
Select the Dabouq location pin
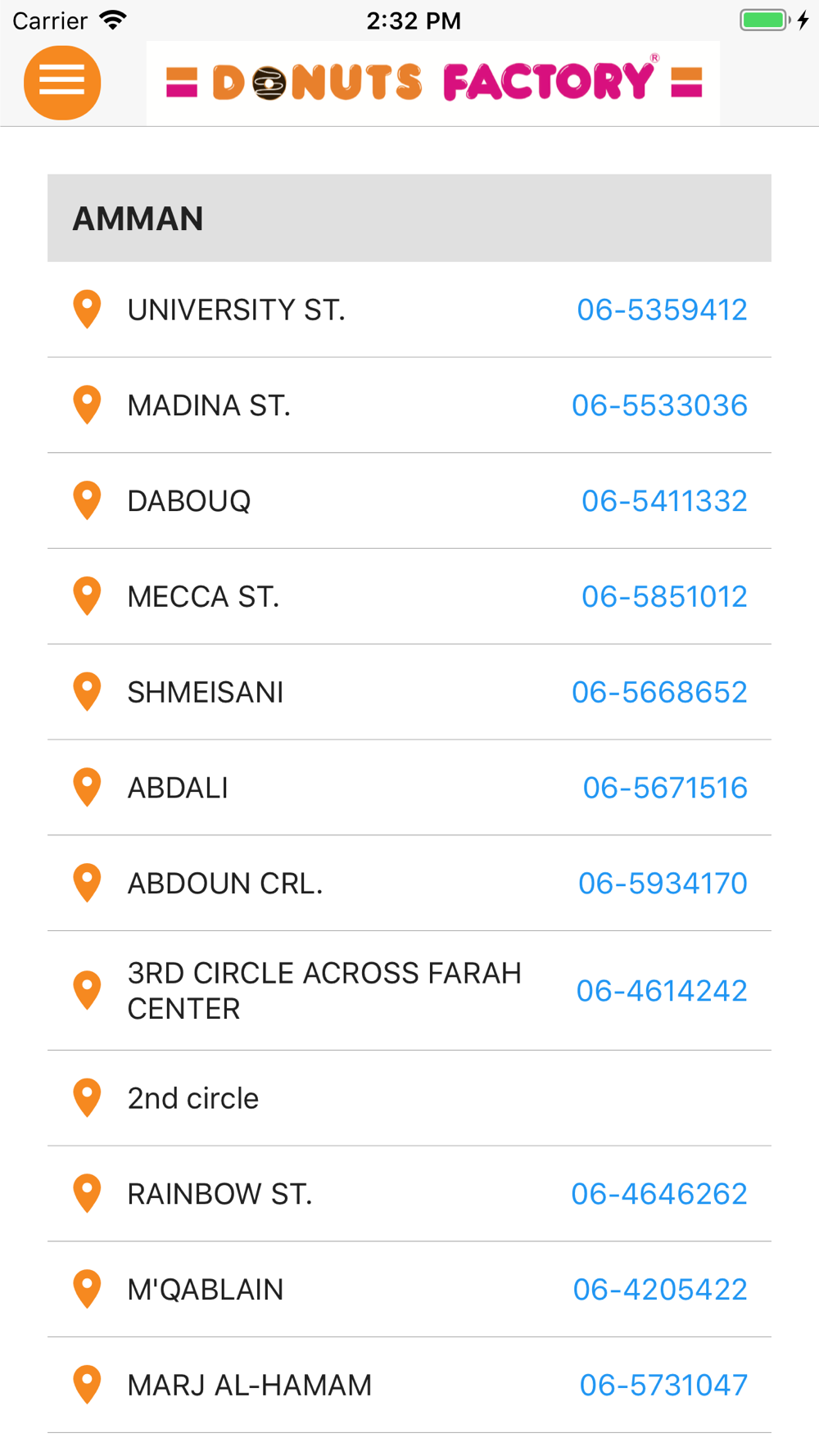coord(87,500)
